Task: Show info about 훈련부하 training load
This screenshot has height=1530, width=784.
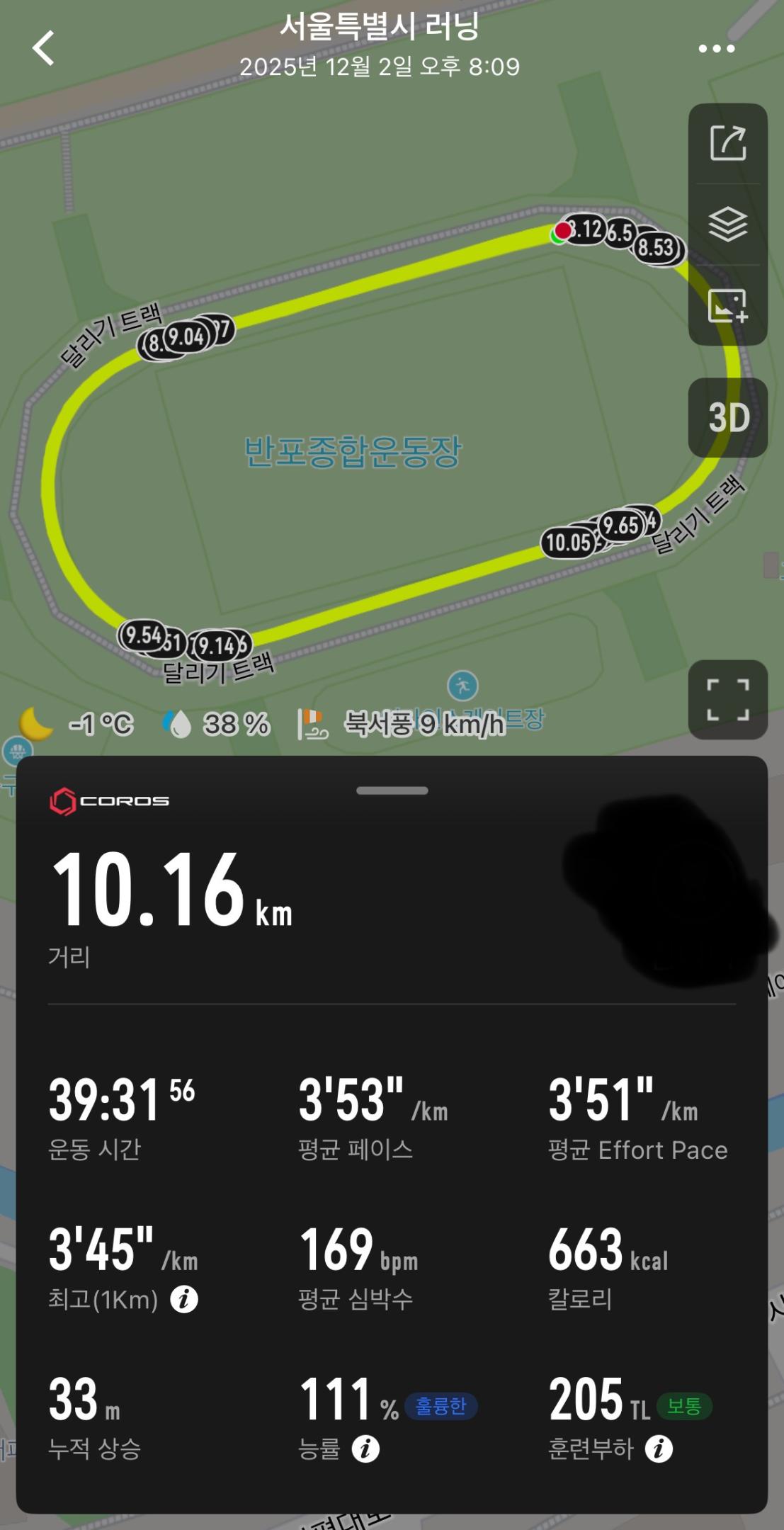Action: coord(659,1449)
